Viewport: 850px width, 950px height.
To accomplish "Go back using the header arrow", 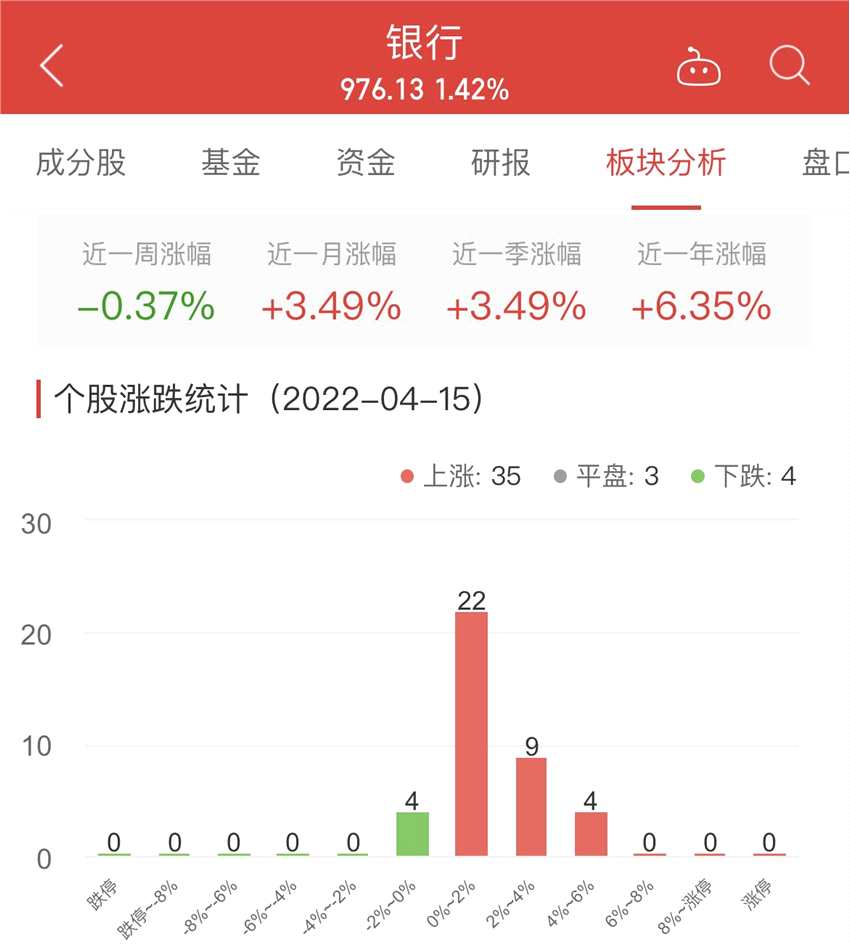I will click(52, 66).
